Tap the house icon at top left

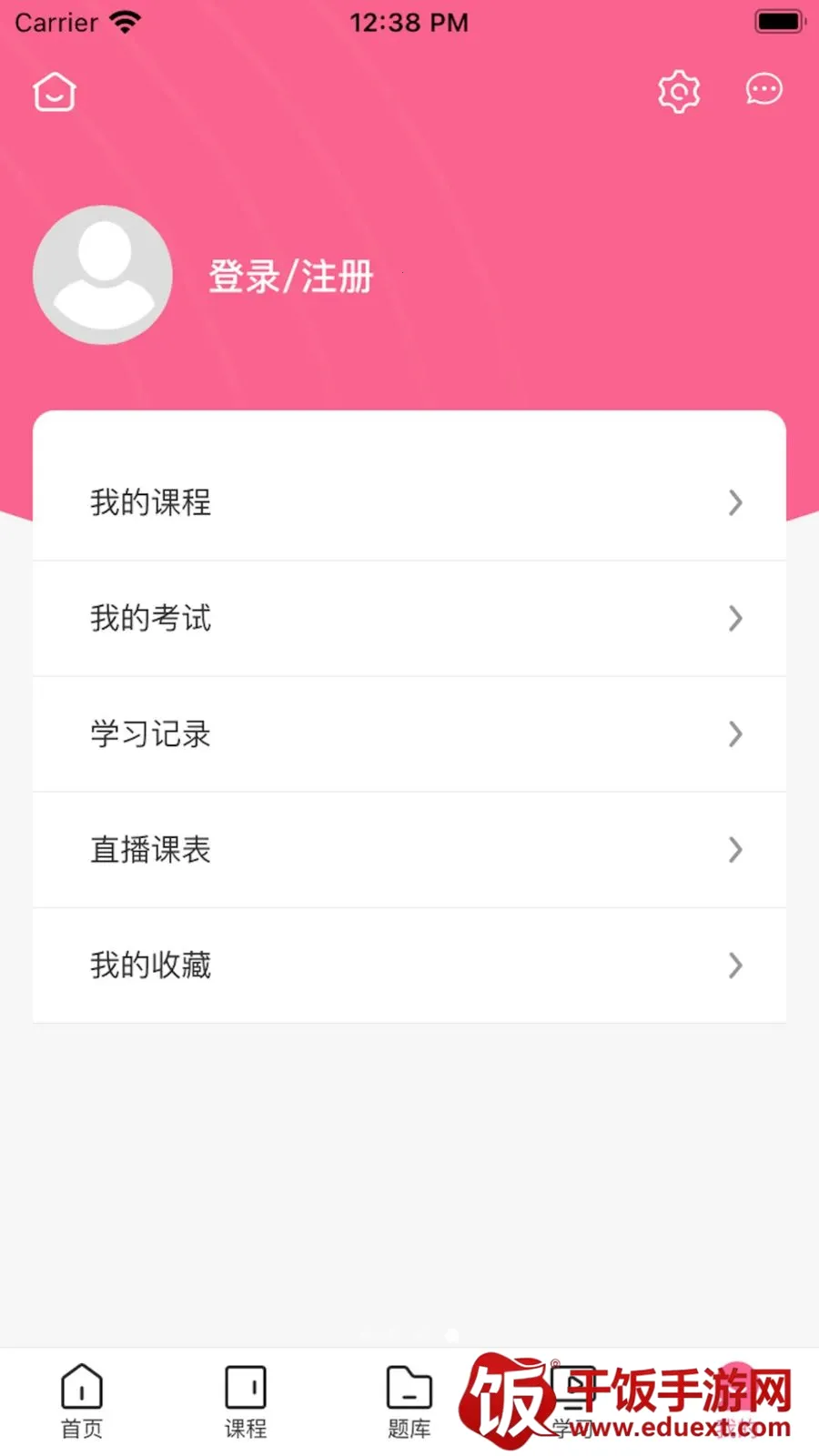click(55, 91)
